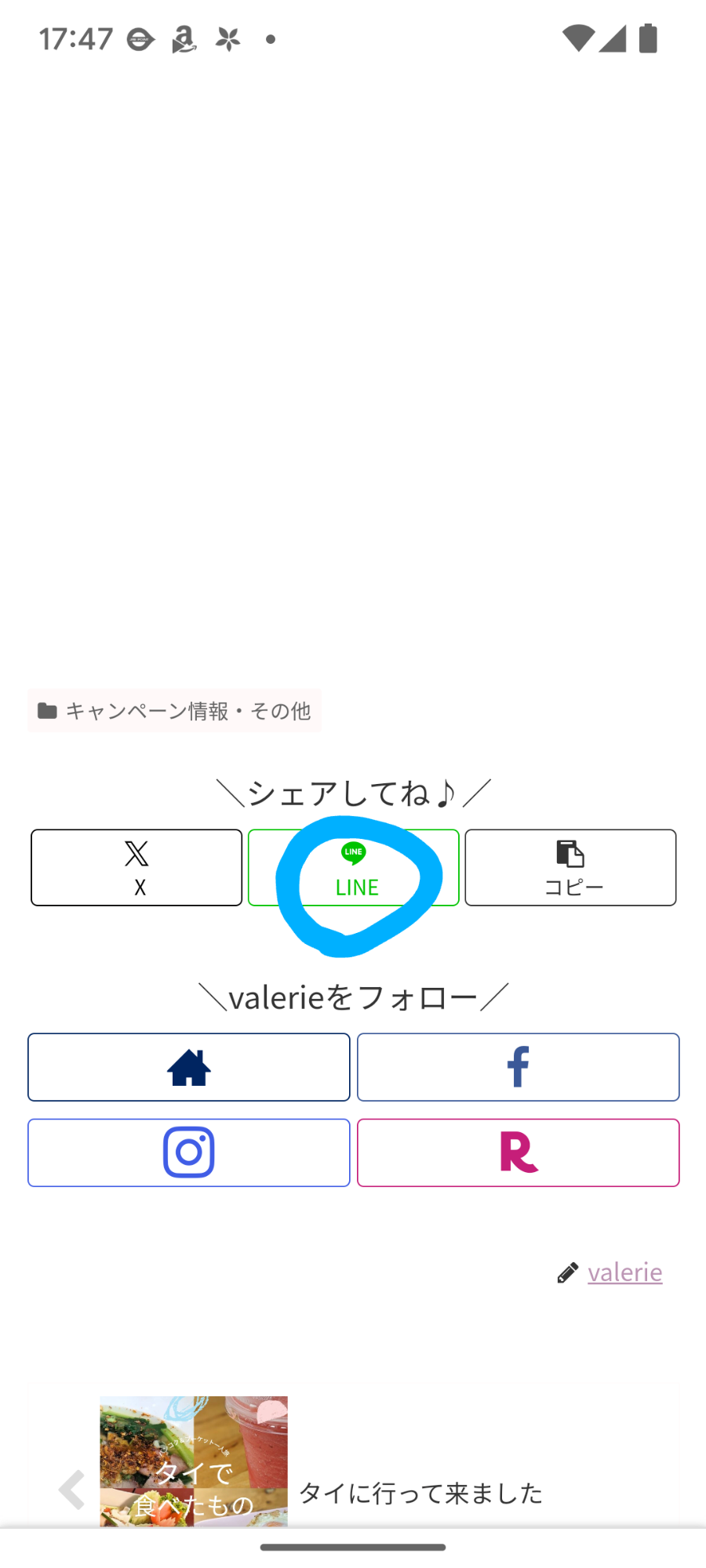Open category キャンペーン情報・その他
This screenshot has width=706, height=1568.
click(175, 711)
